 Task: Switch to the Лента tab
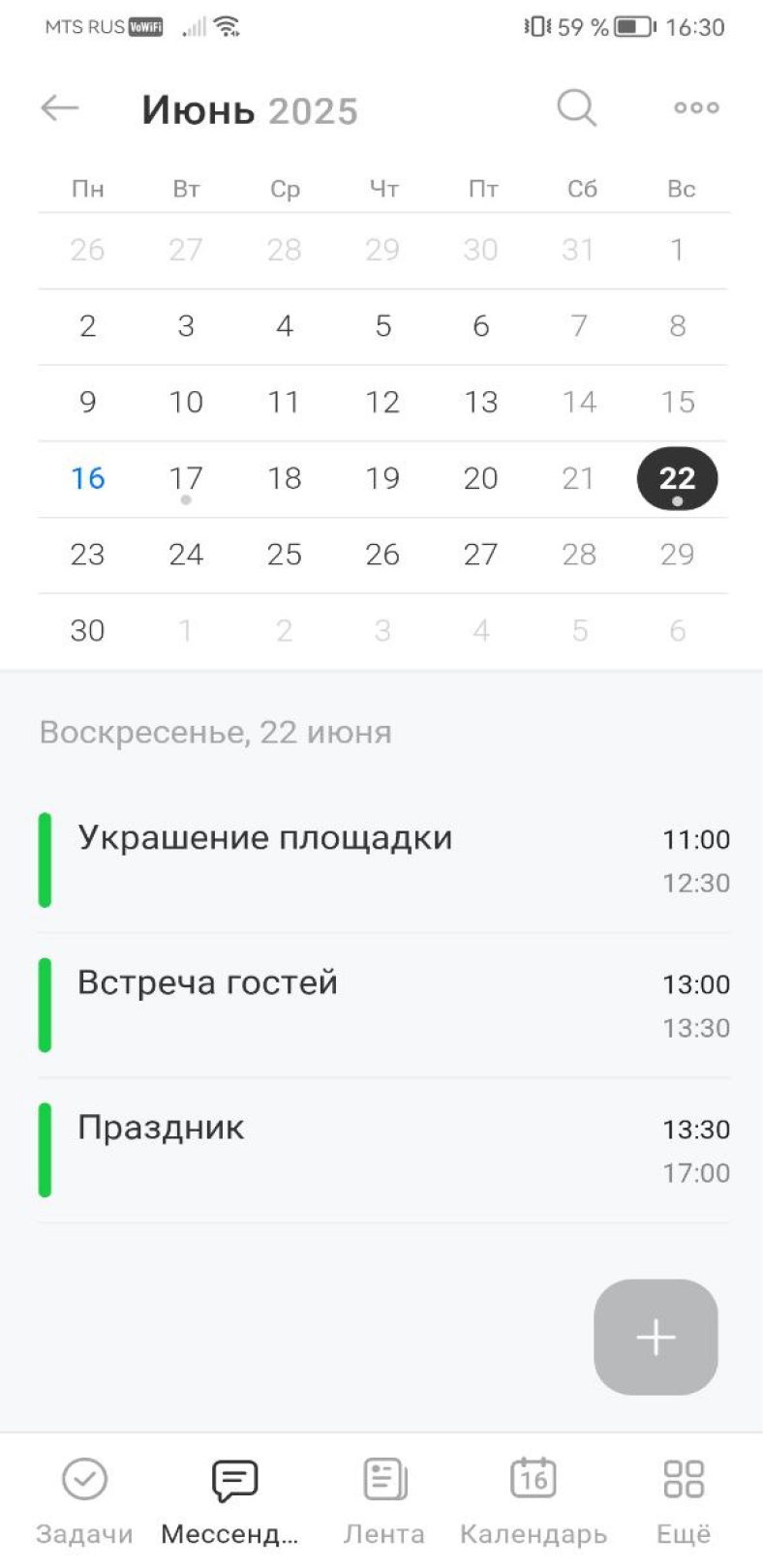[384, 1500]
